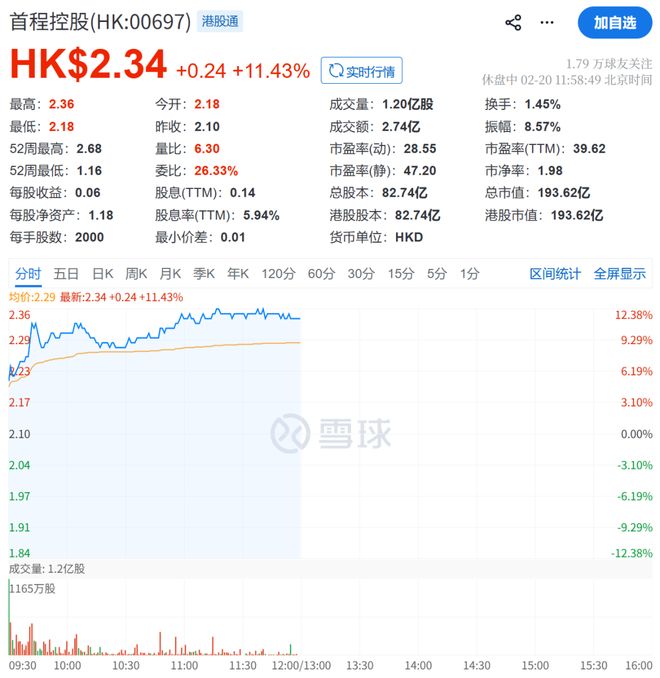Refresh quotes with 实时行情 button

pyautogui.click(x=361, y=71)
